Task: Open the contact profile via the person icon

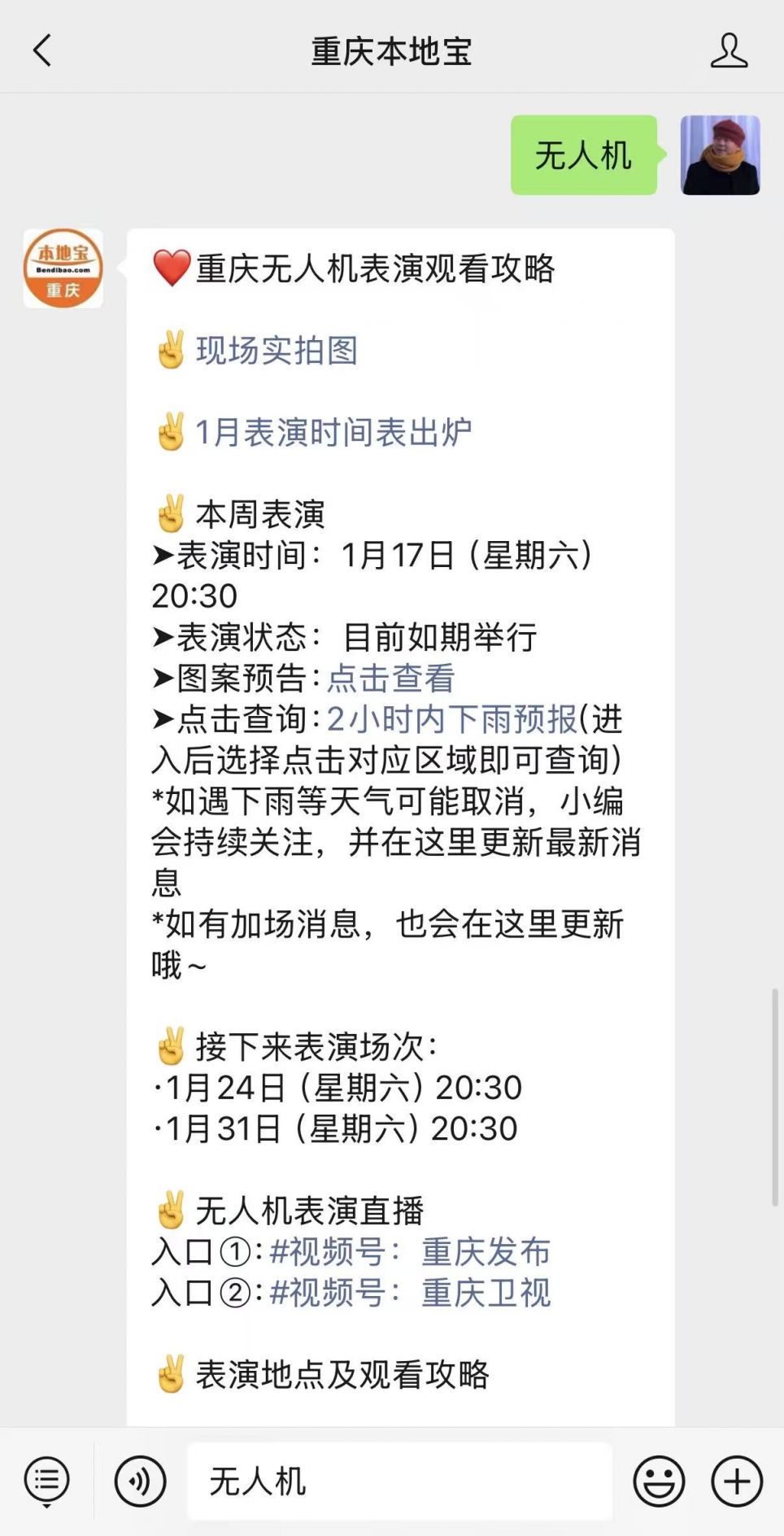Action: pyautogui.click(x=731, y=50)
